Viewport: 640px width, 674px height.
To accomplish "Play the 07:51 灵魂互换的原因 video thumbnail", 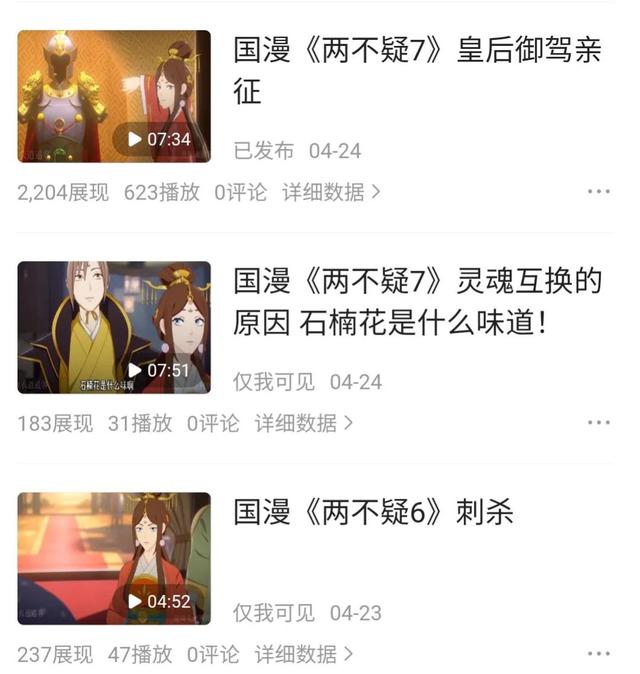I will tap(114, 327).
